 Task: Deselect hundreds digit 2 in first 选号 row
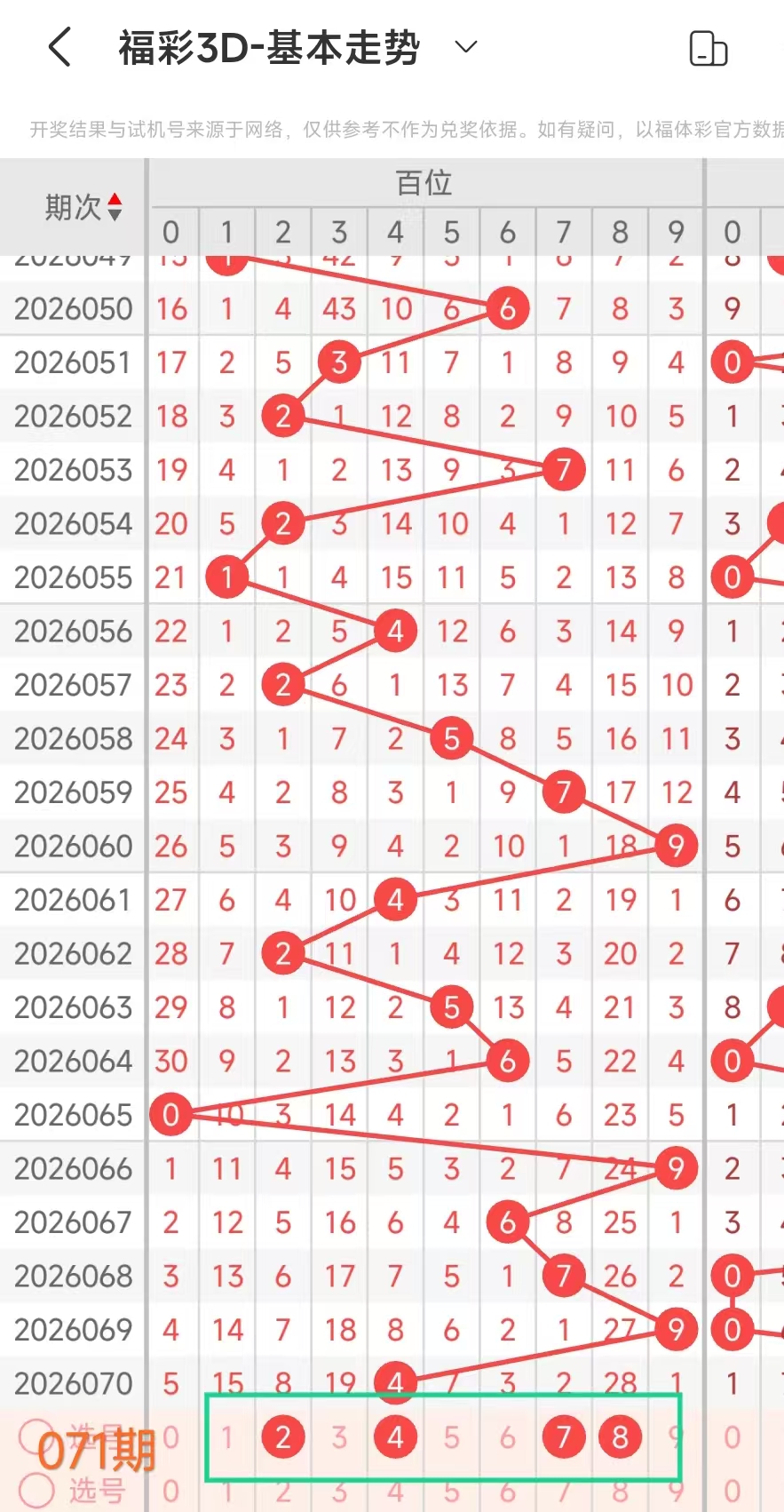(x=283, y=1436)
